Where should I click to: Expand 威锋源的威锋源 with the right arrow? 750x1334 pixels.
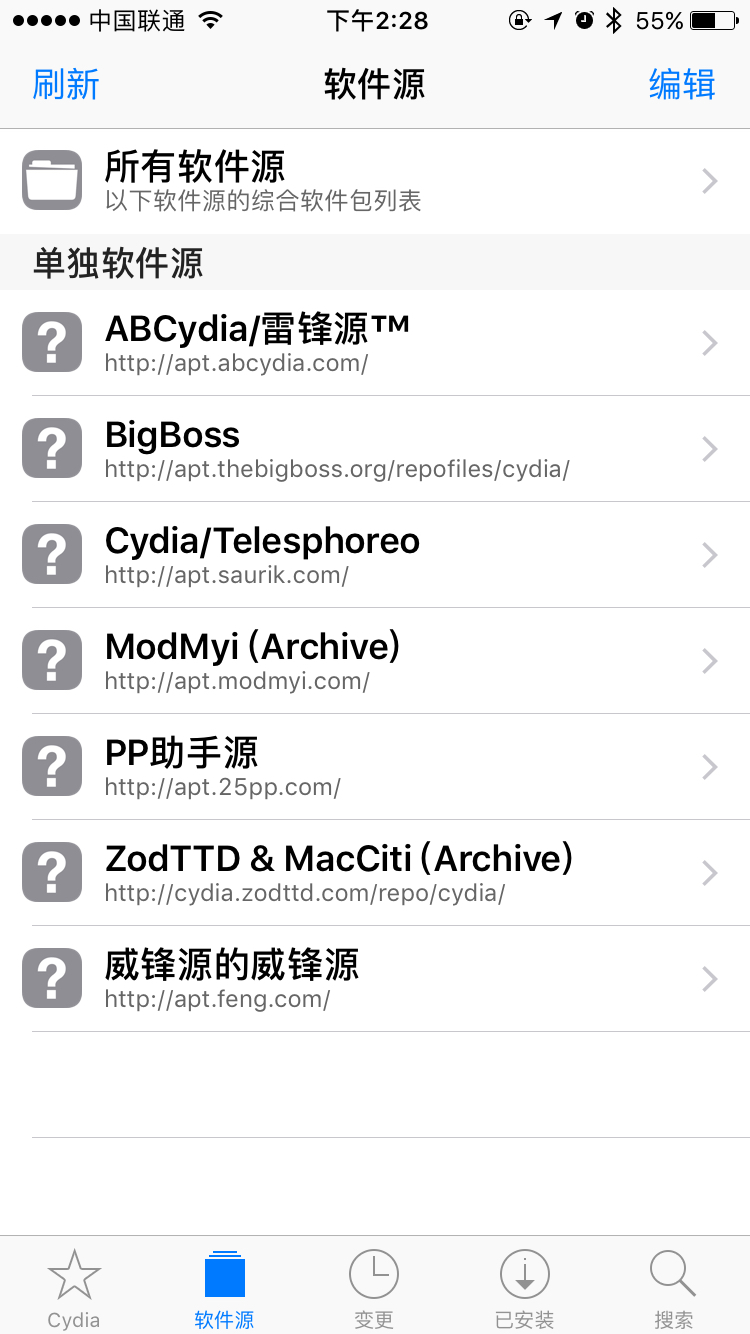click(x=710, y=978)
